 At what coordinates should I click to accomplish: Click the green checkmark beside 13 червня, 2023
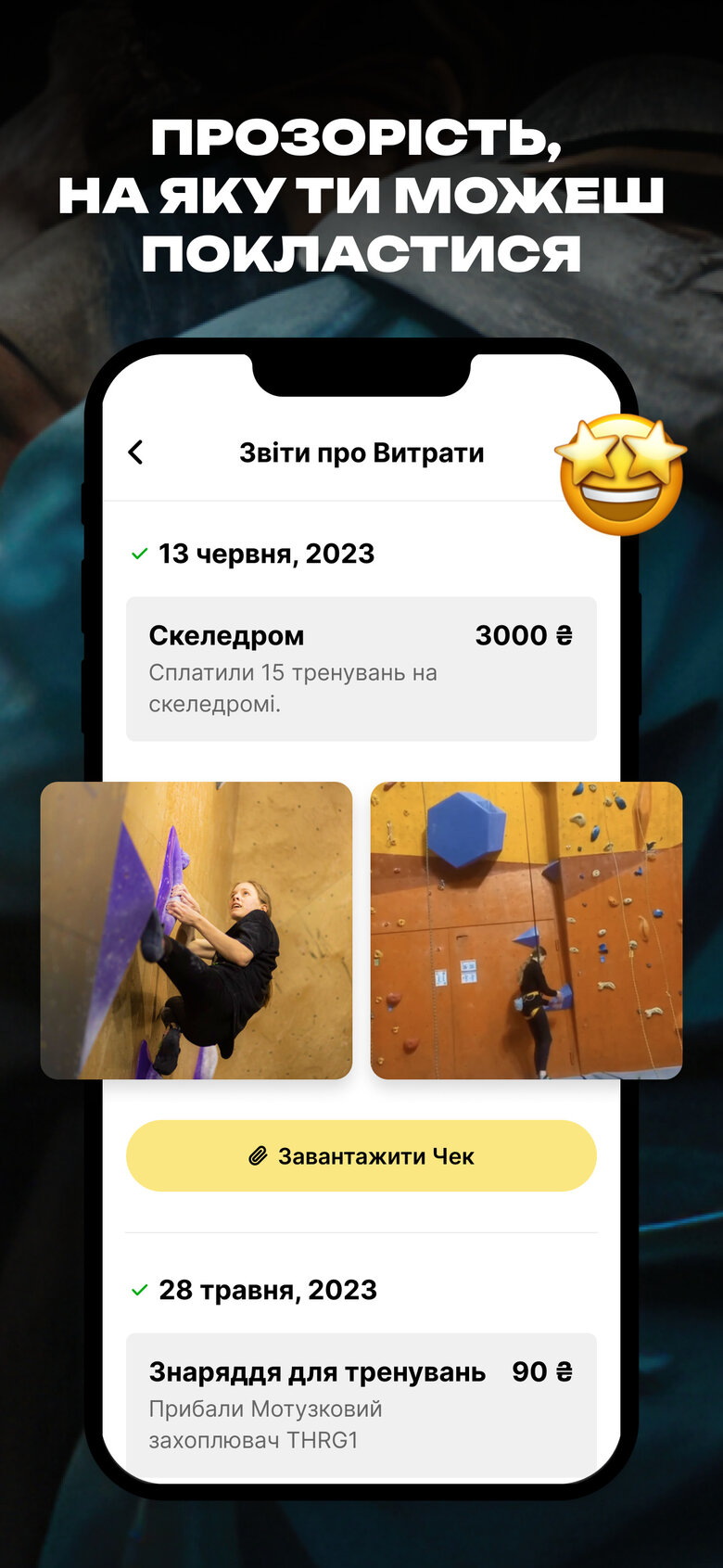click(139, 553)
